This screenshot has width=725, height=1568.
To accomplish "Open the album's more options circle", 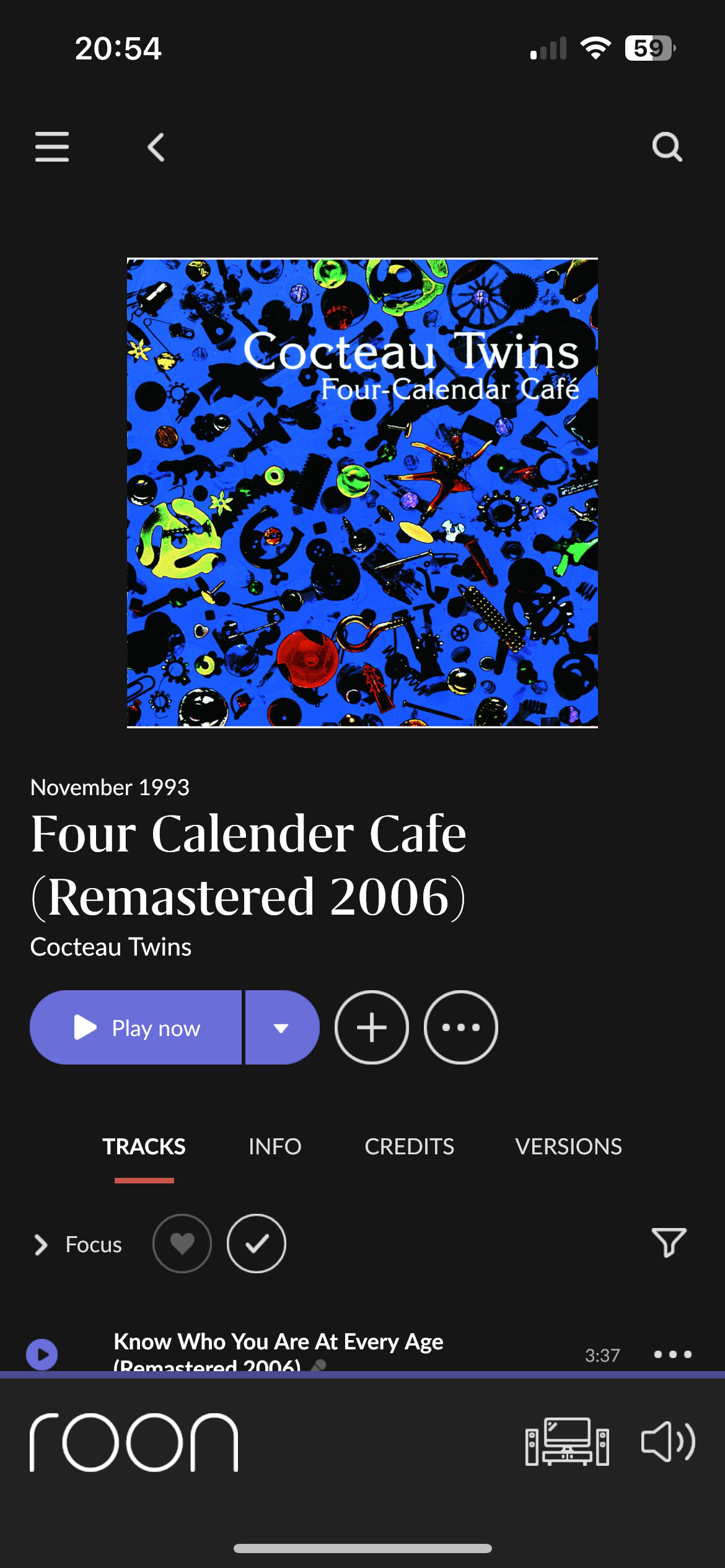I will 460,1027.
